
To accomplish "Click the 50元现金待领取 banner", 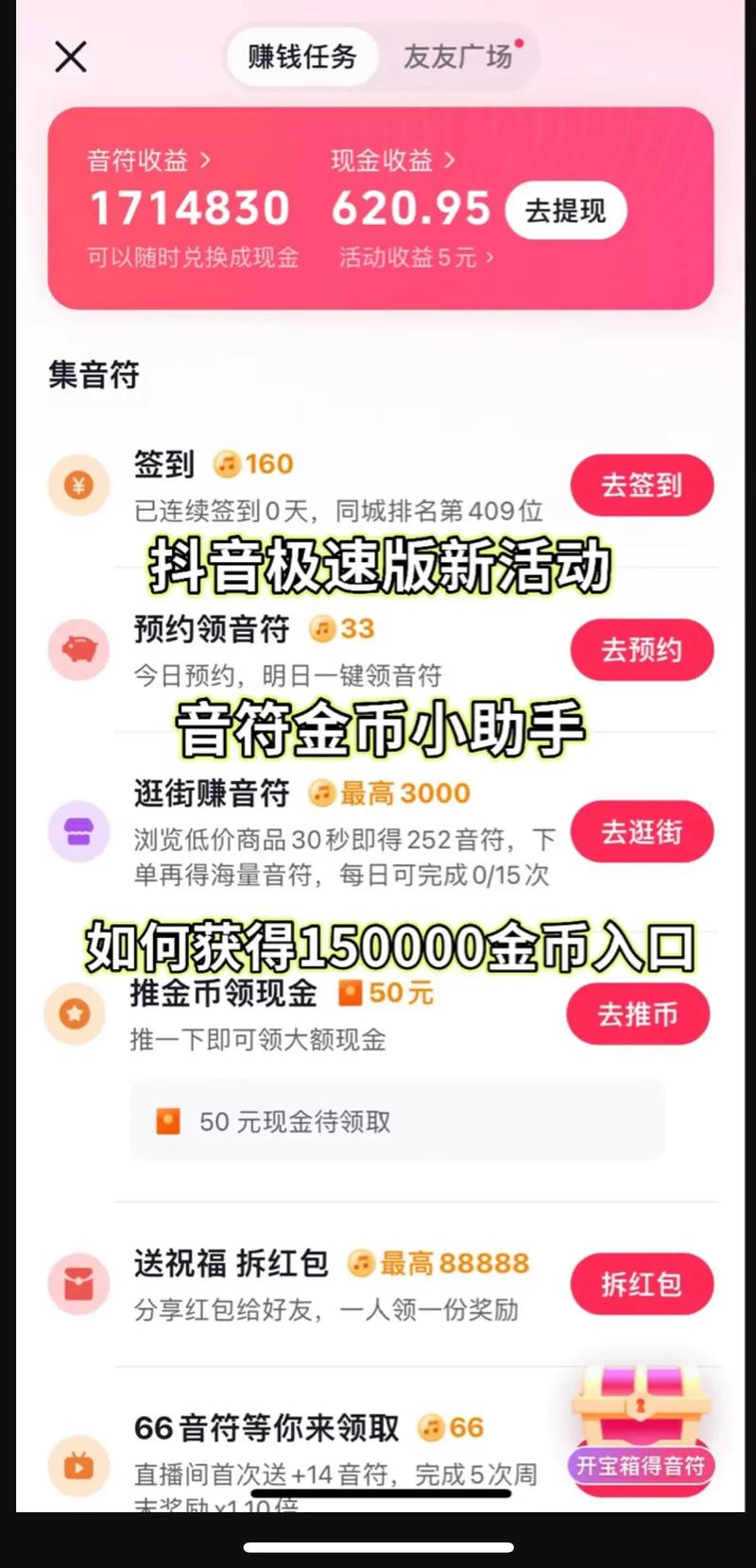I will tap(397, 1120).
